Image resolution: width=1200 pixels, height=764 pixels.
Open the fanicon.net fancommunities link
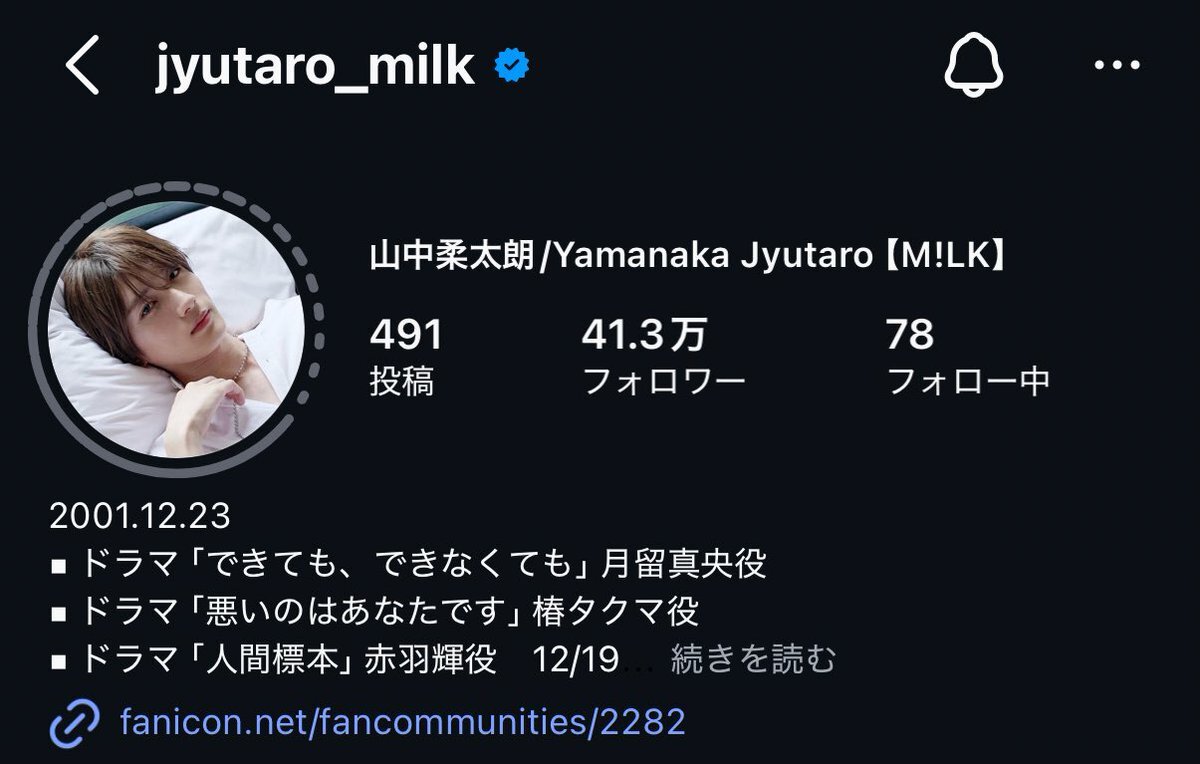(x=402, y=721)
